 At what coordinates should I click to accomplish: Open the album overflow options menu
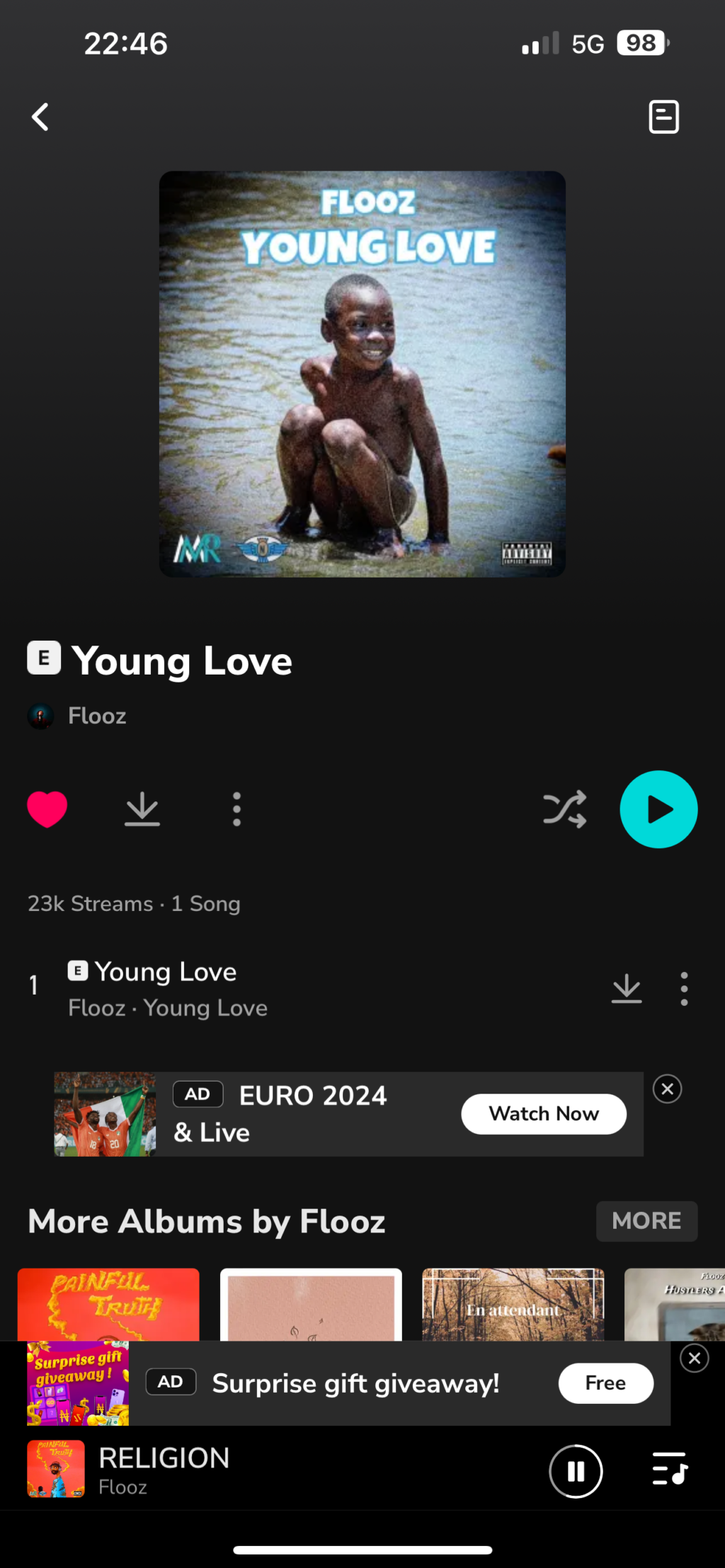pos(236,809)
